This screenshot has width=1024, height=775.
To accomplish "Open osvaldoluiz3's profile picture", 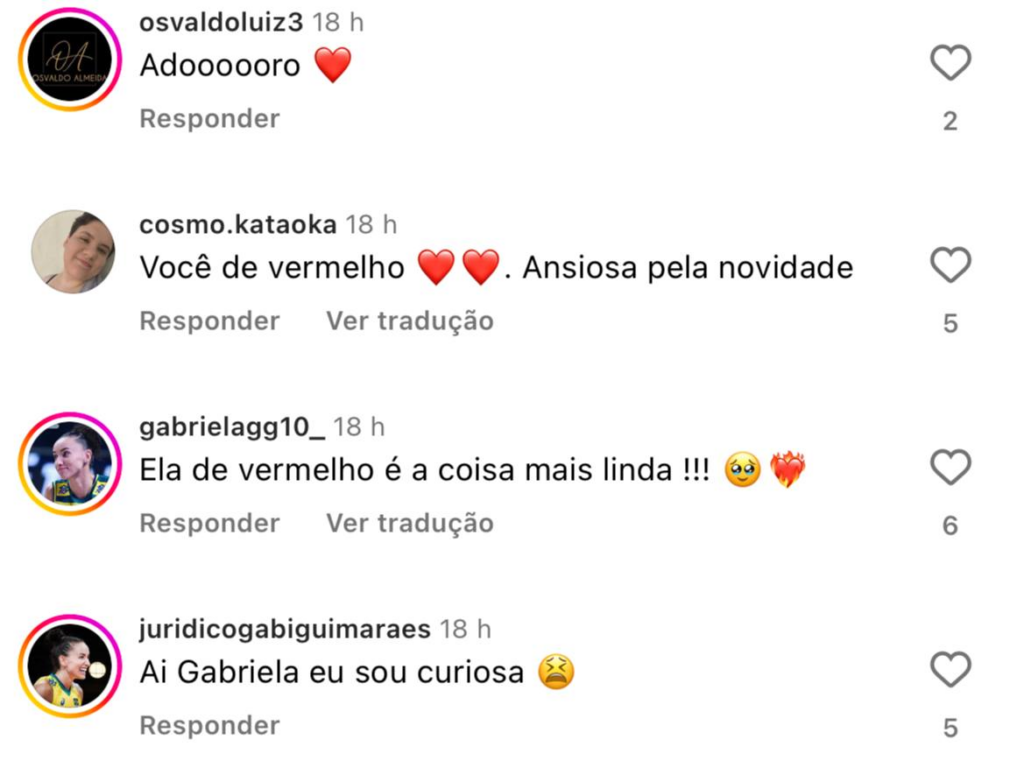I will click(70, 60).
